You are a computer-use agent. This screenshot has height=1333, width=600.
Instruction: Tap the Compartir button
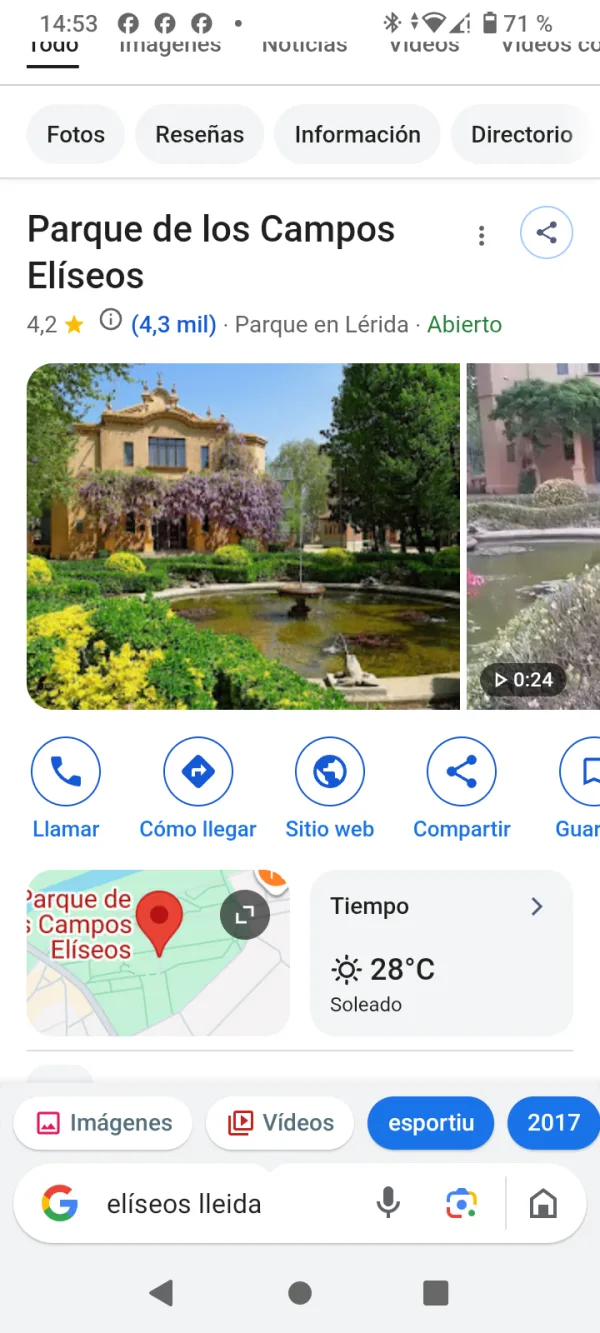[462, 790]
